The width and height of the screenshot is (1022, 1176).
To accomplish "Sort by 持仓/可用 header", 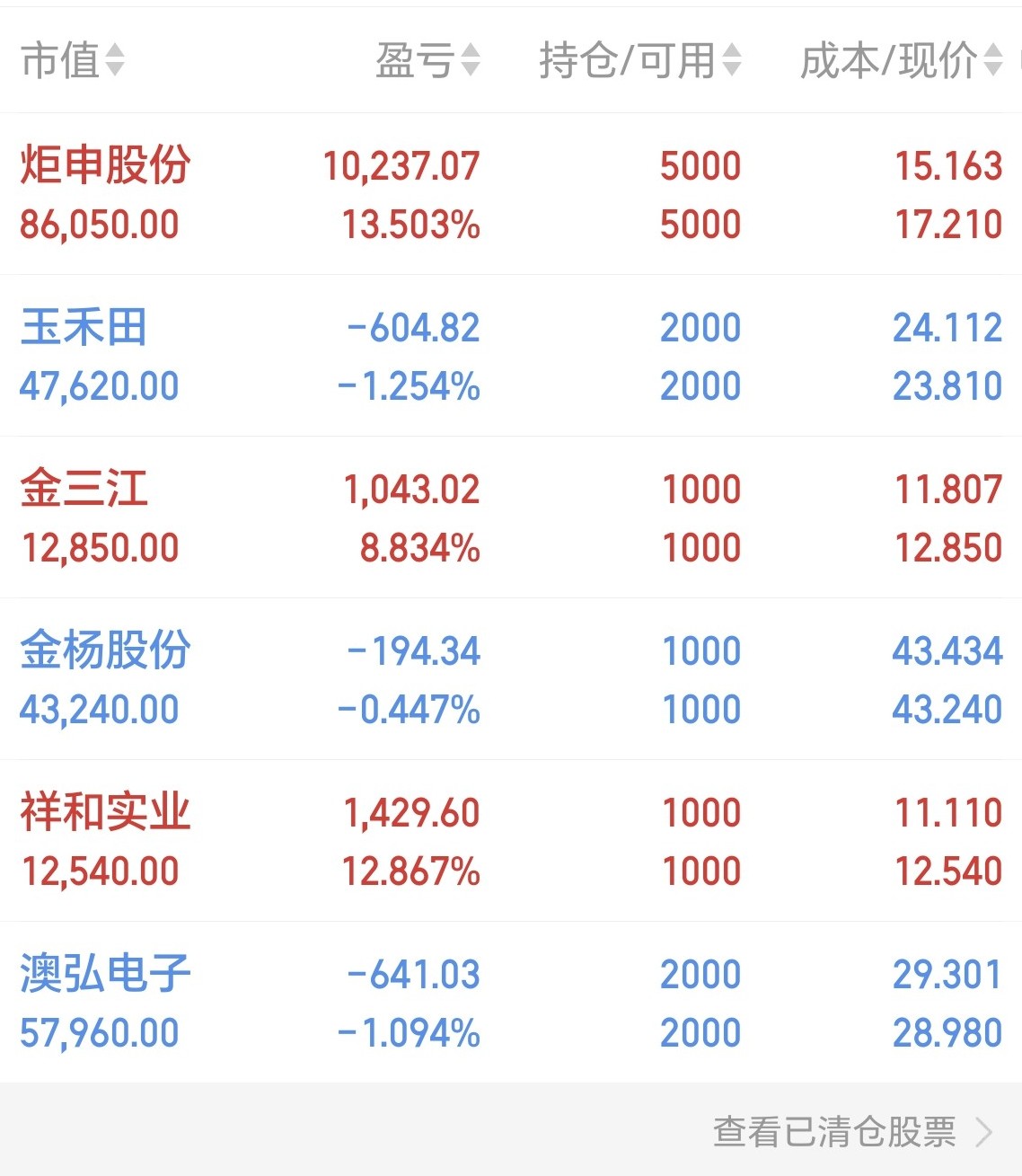I will [640, 61].
